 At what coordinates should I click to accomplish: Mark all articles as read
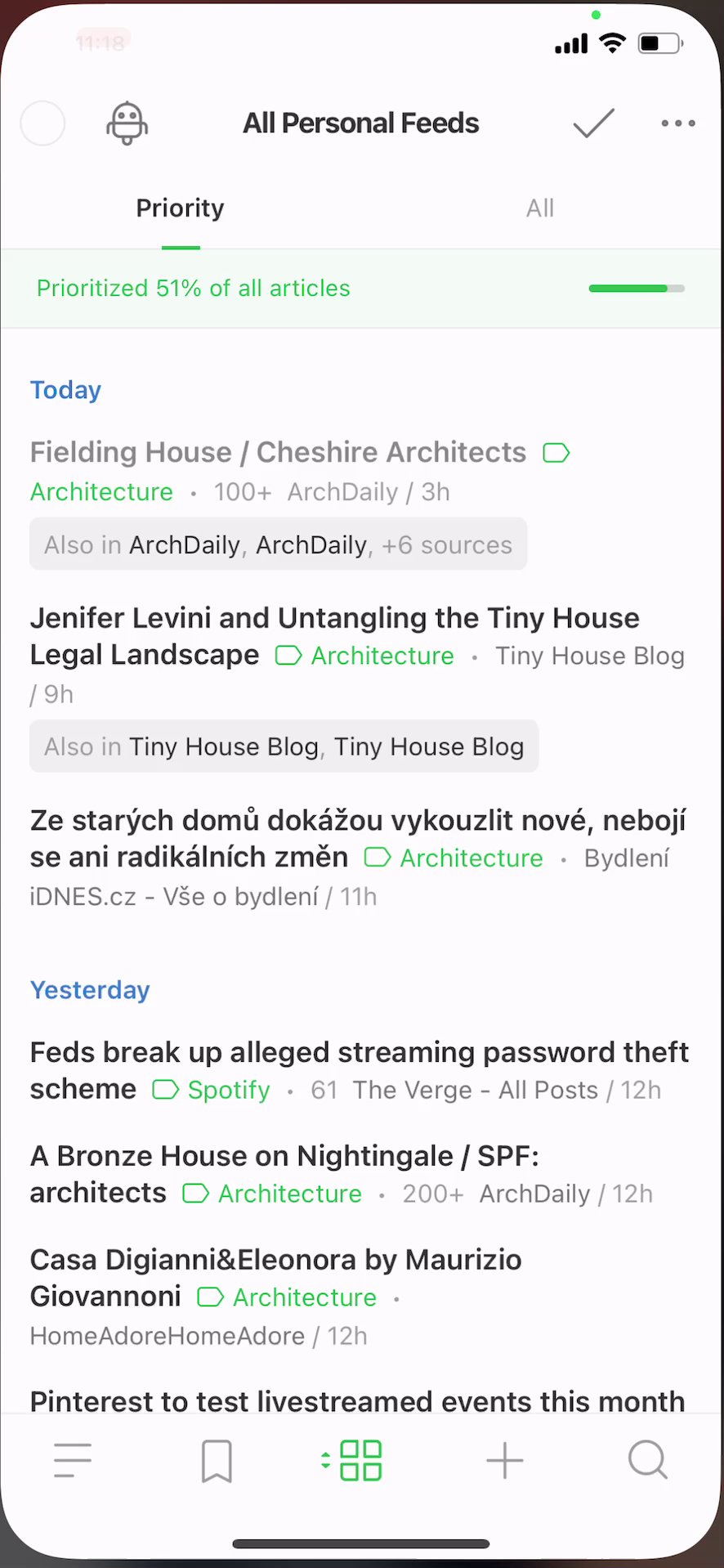(593, 123)
